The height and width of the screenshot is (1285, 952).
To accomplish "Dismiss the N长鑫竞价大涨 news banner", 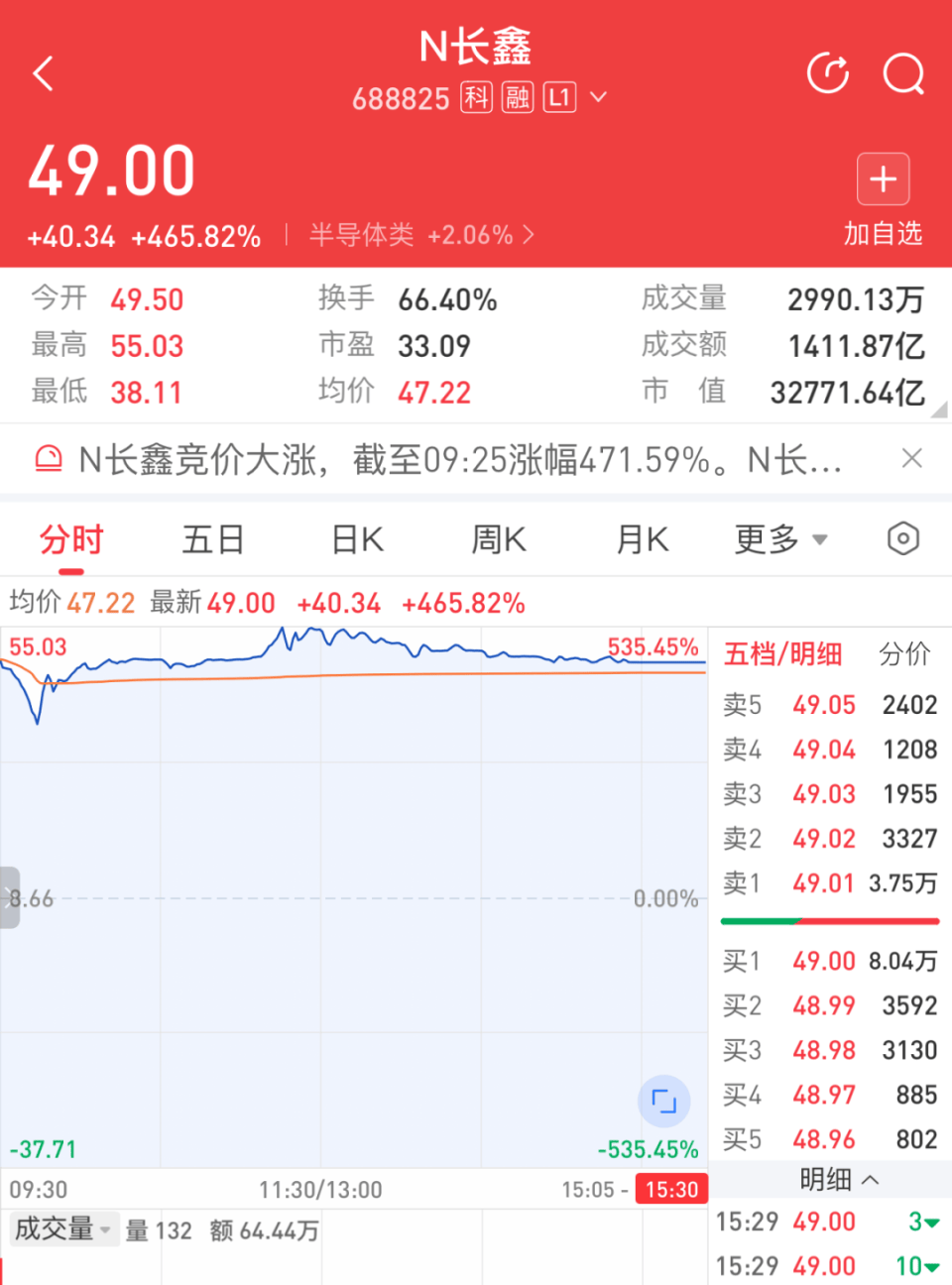I will coord(912,458).
